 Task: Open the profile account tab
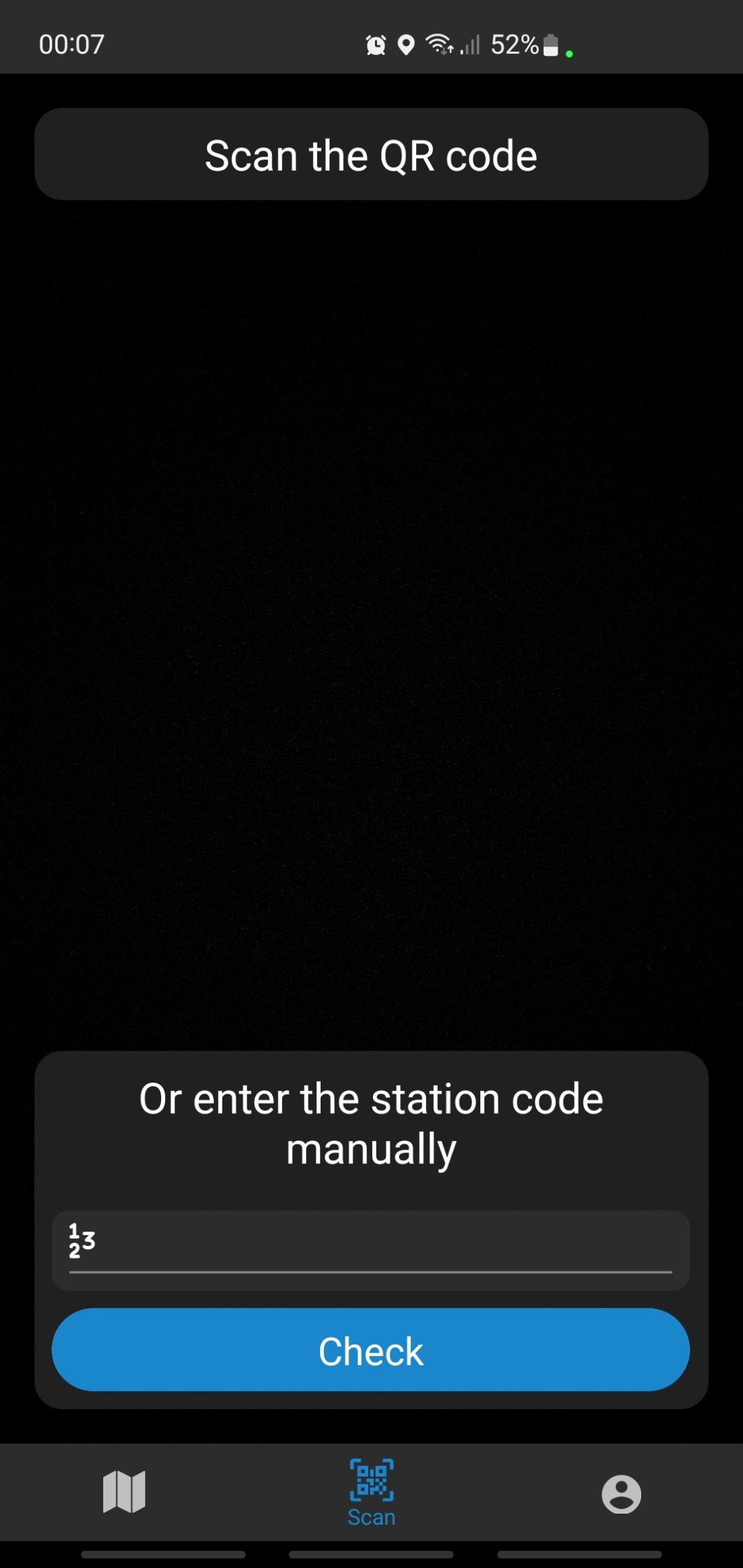(x=621, y=1493)
